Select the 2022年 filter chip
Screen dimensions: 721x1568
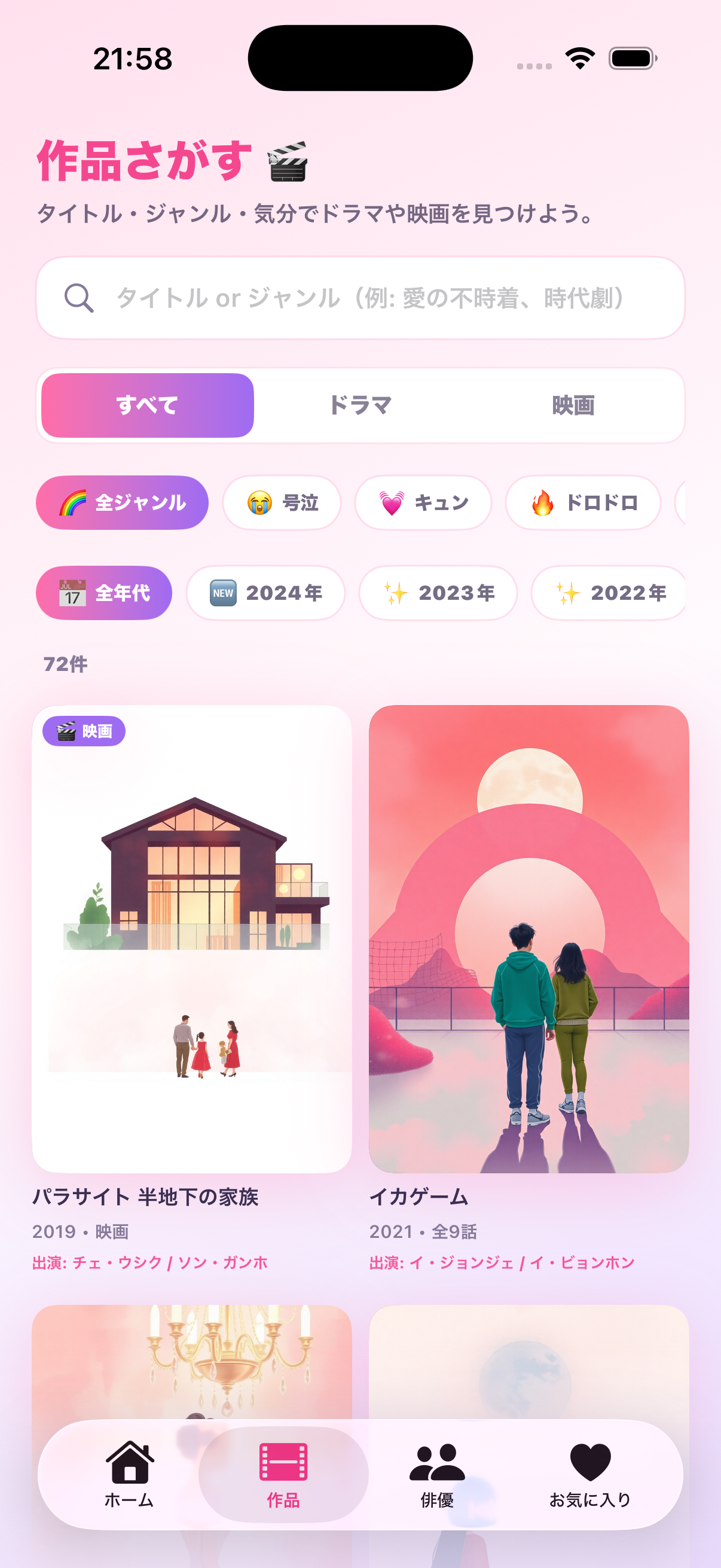click(x=609, y=593)
